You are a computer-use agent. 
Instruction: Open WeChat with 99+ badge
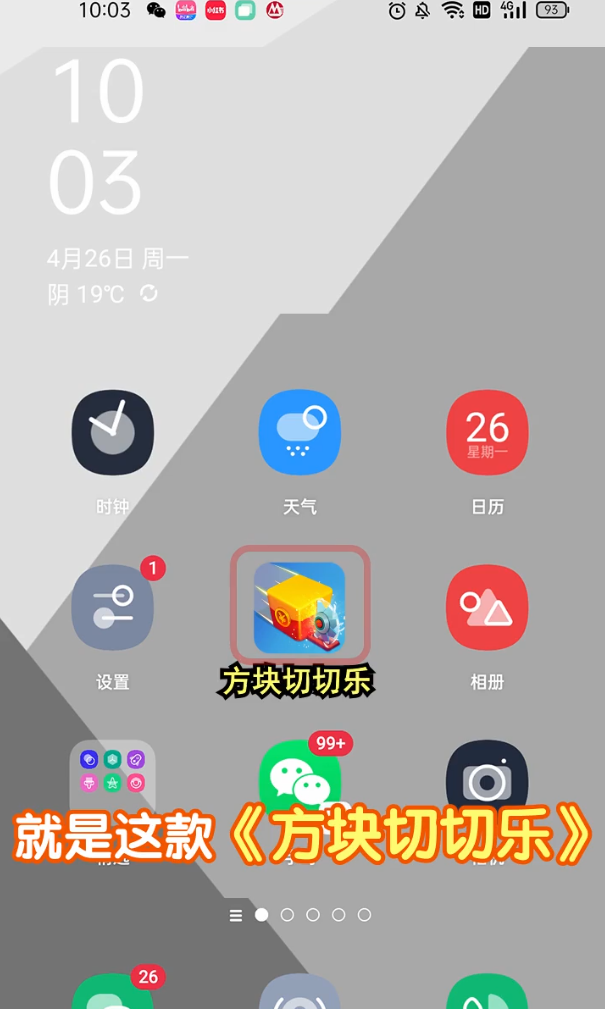(x=299, y=780)
